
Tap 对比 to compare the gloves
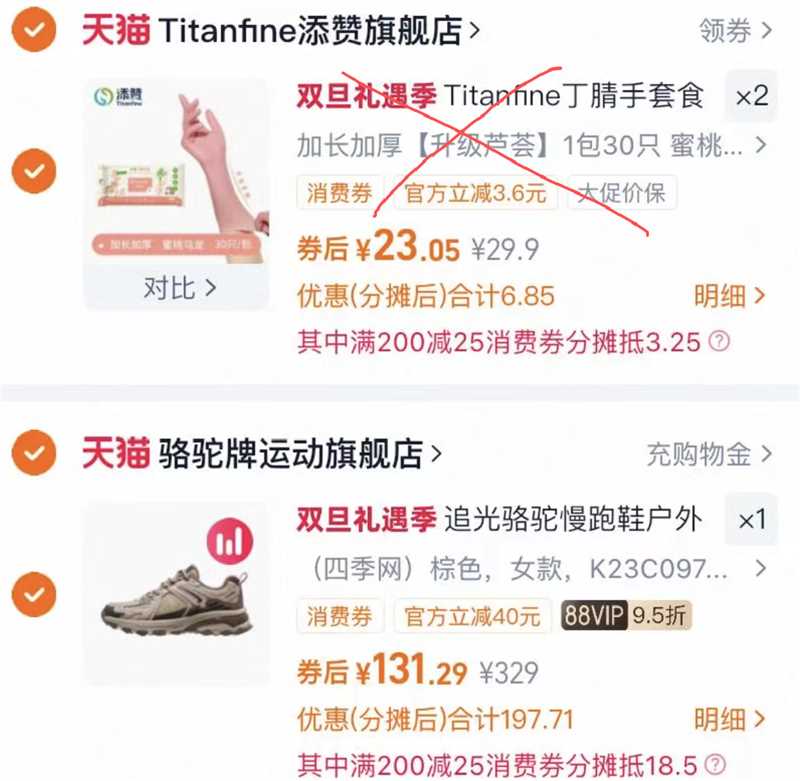tap(180, 288)
